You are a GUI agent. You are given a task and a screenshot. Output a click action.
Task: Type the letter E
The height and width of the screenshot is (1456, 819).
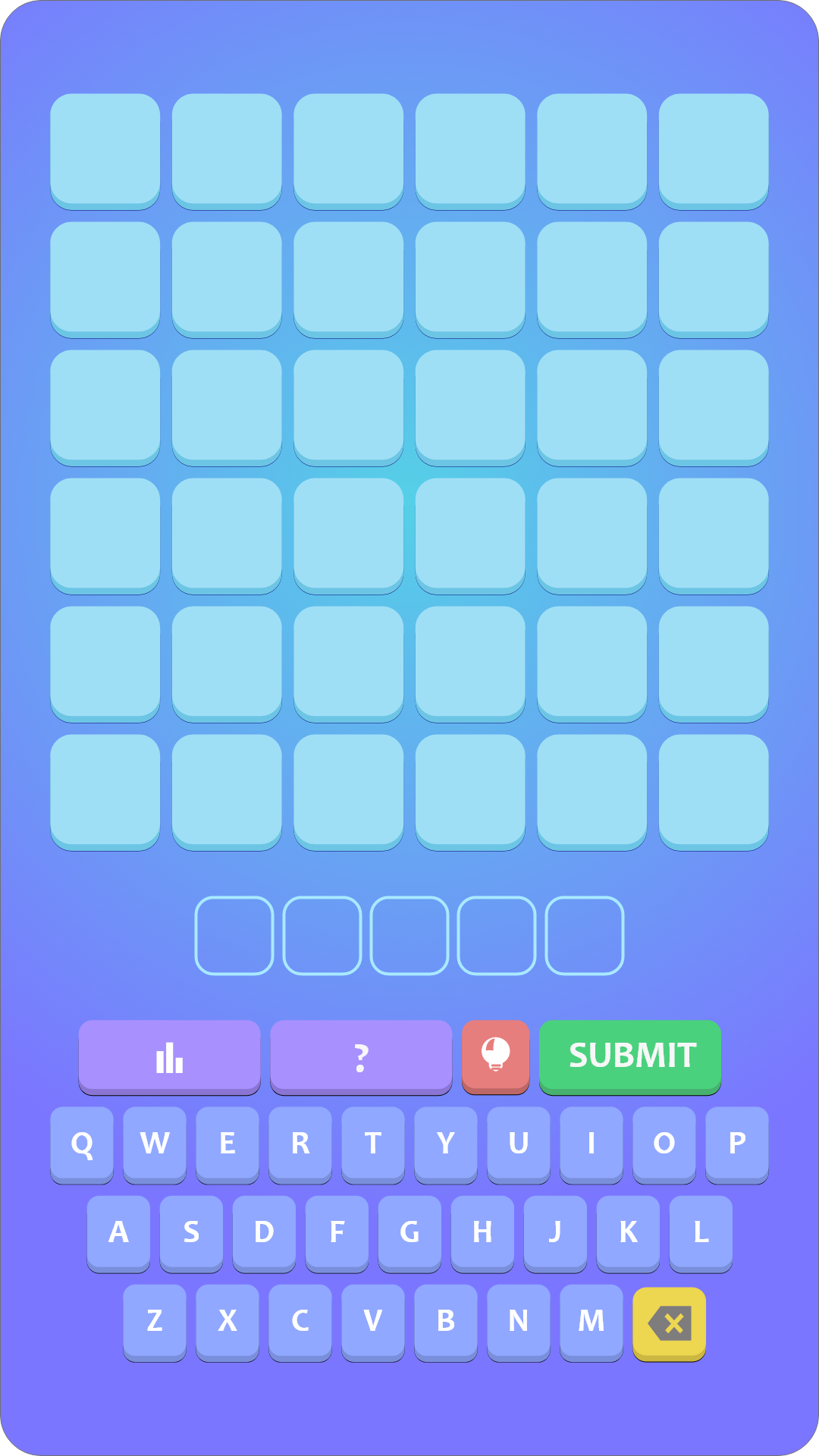pyautogui.click(x=227, y=1144)
